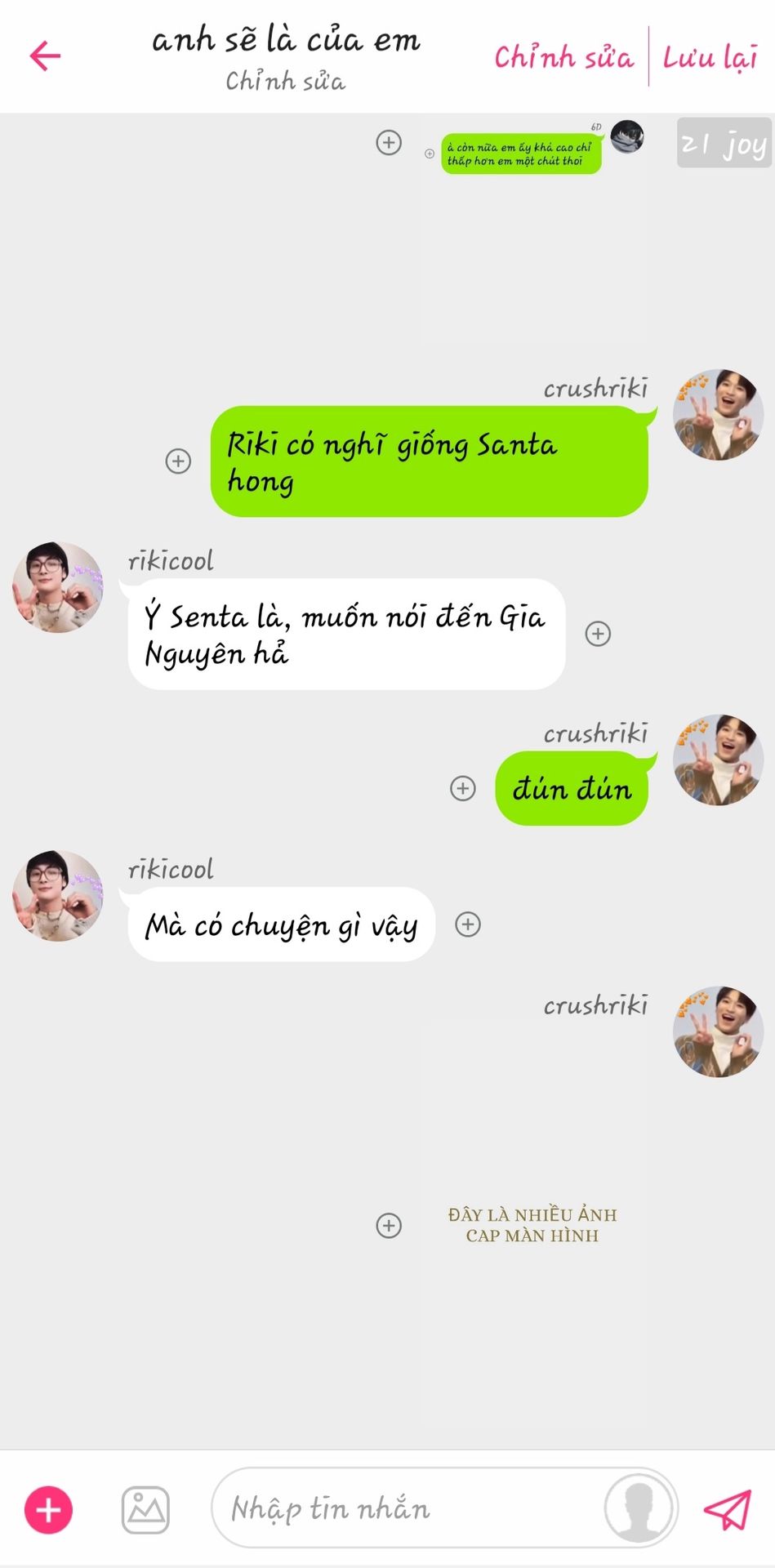Save the chat with Lưu lại

(710, 57)
